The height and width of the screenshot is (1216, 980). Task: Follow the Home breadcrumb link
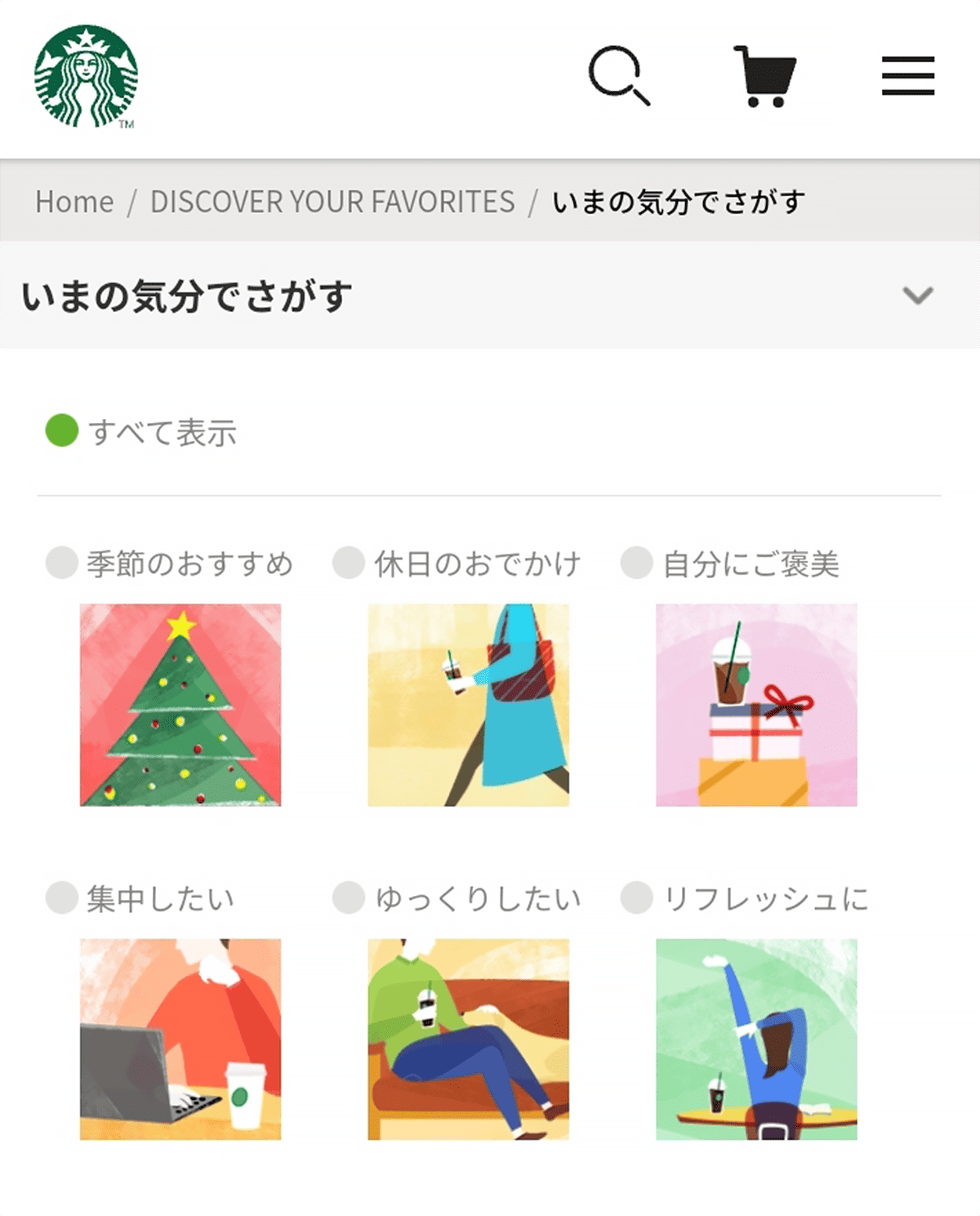click(x=74, y=202)
